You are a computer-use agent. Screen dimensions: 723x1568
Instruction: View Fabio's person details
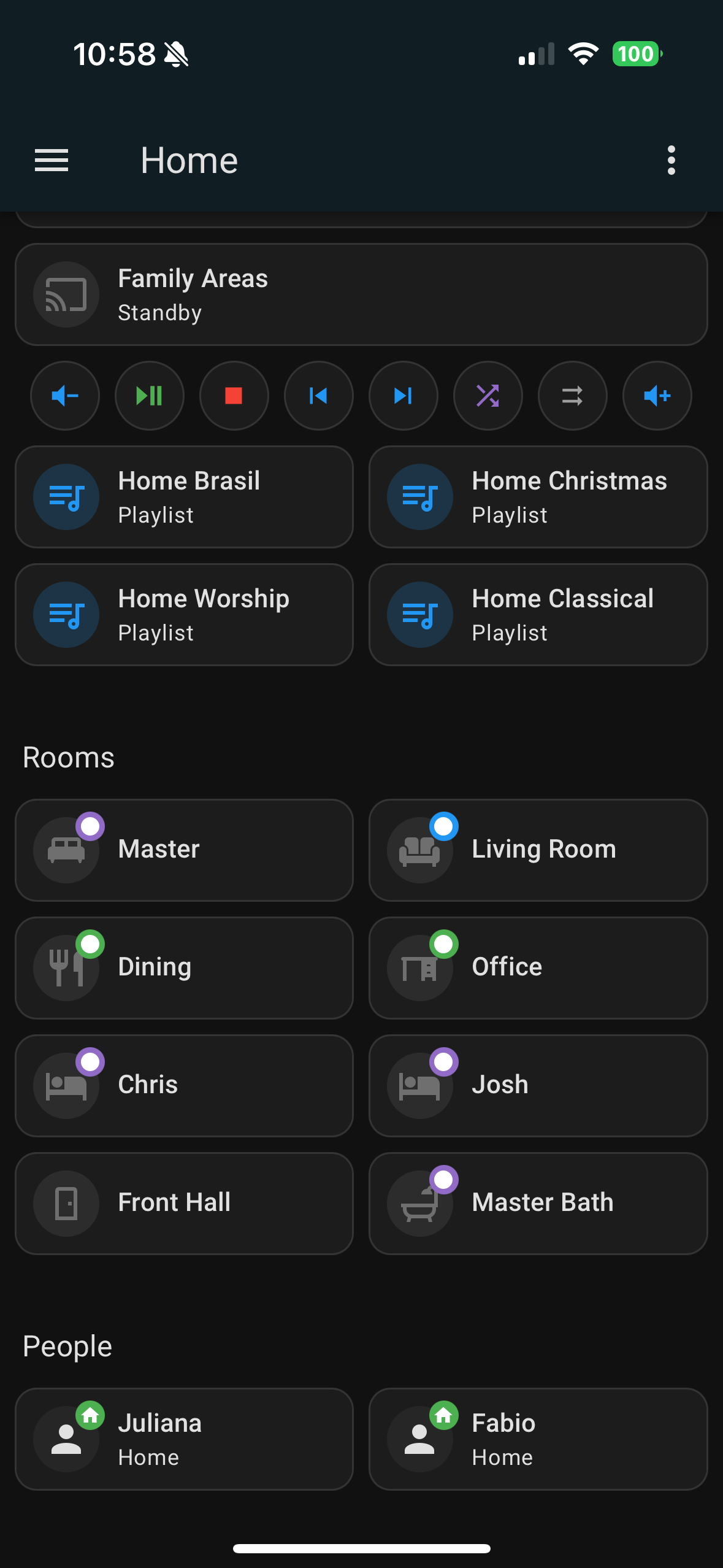(x=538, y=1439)
